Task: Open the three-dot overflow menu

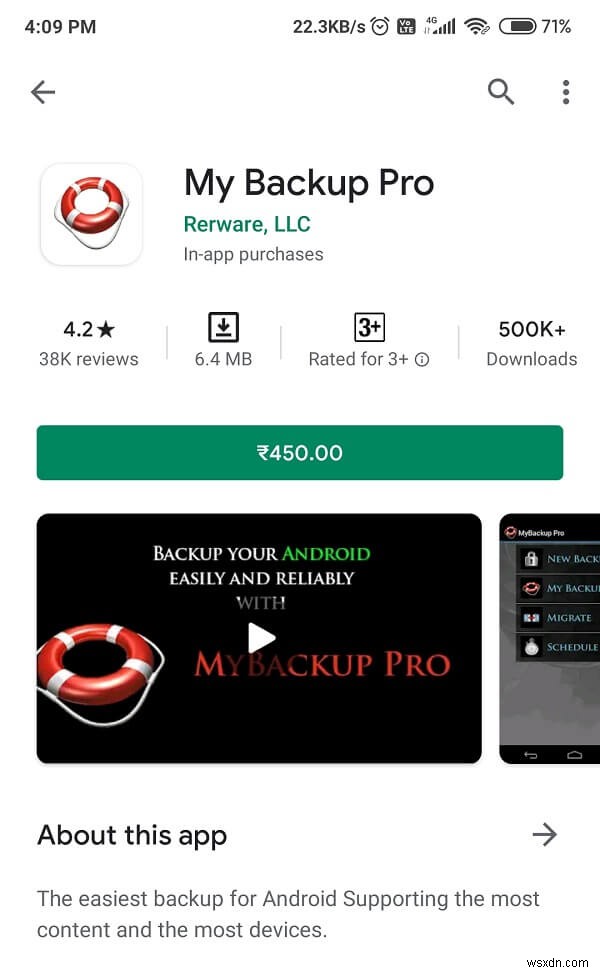Action: pyautogui.click(x=565, y=93)
